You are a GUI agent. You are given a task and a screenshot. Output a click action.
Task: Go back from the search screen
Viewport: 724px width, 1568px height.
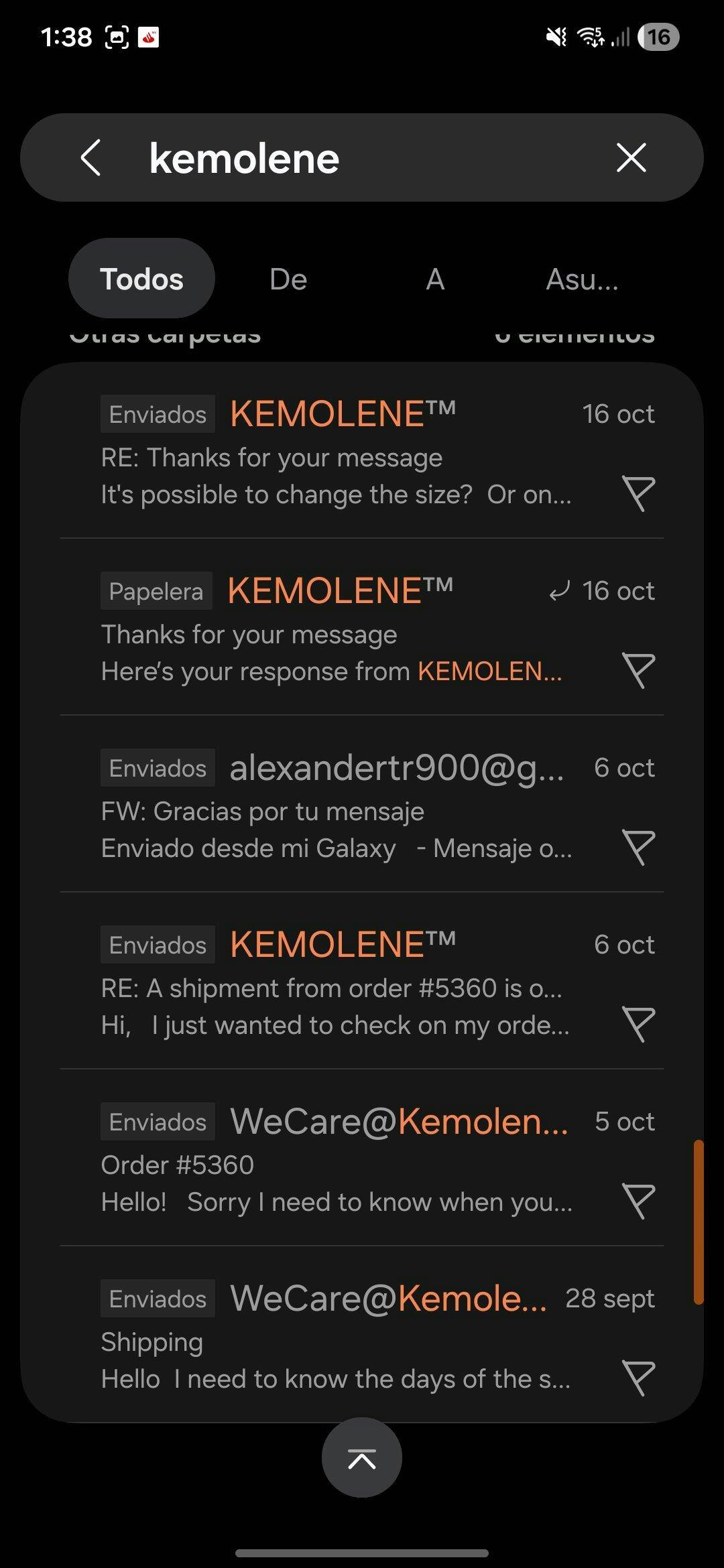click(x=90, y=158)
